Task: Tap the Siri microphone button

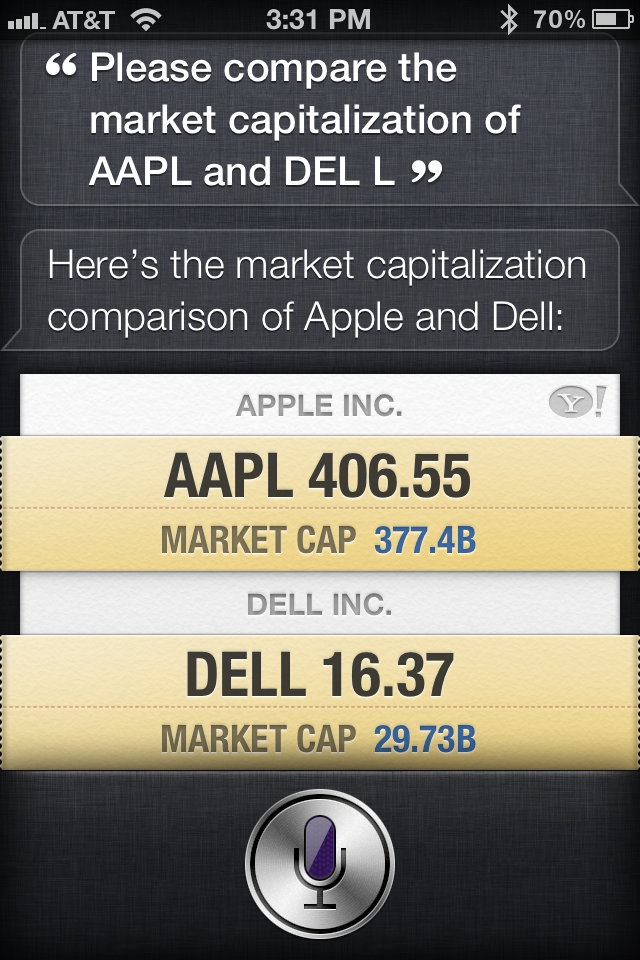Action: point(320,862)
